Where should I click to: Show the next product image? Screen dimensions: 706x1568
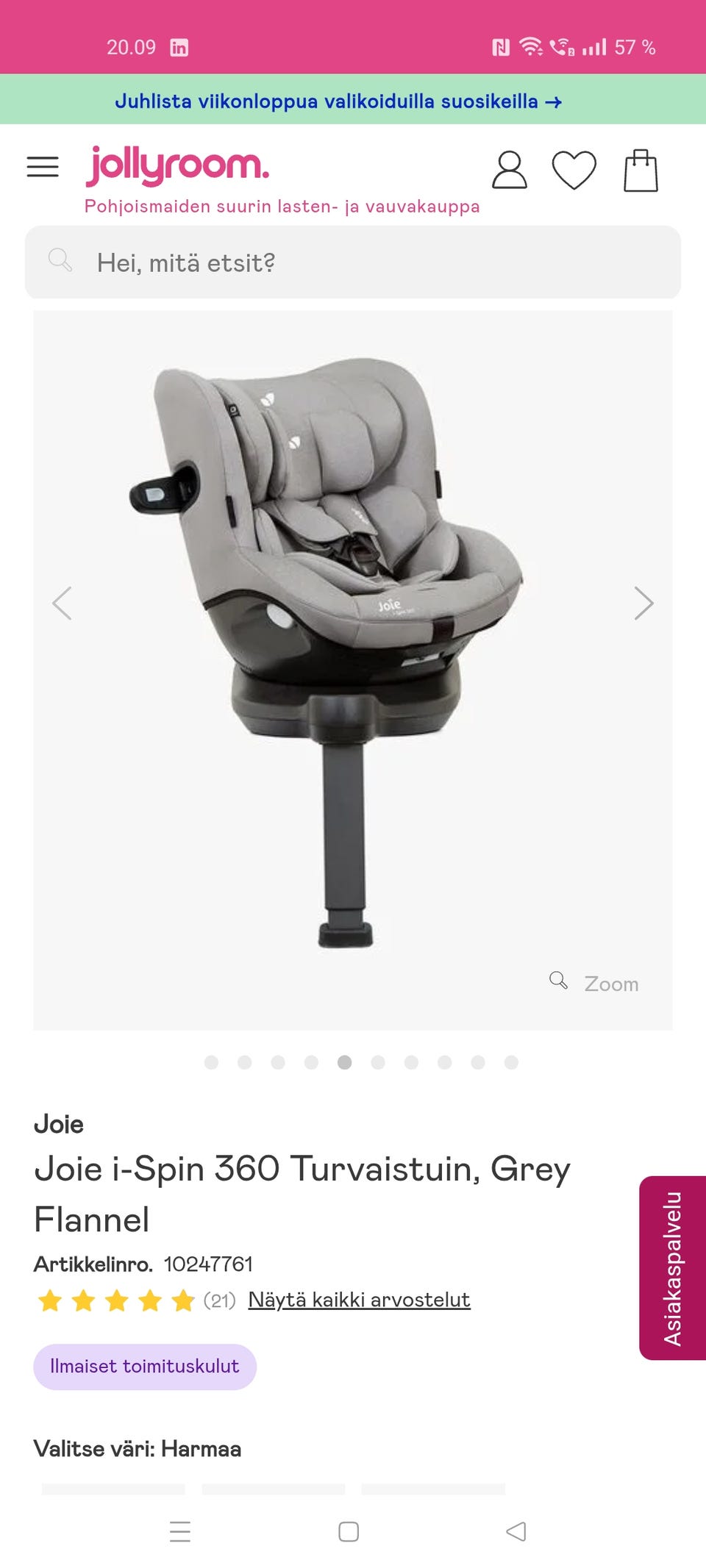pyautogui.click(x=643, y=604)
